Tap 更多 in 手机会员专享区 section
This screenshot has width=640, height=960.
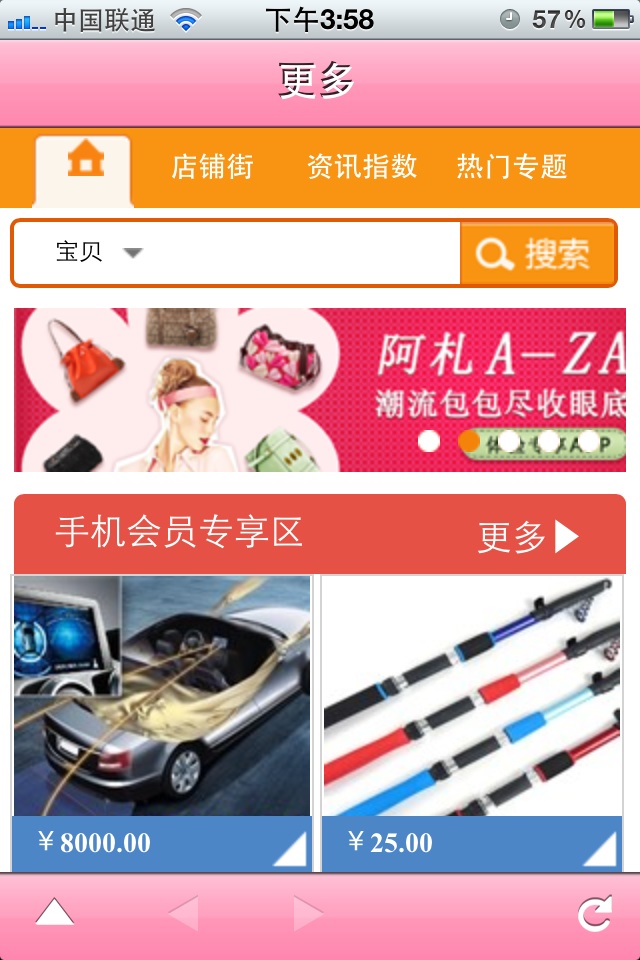click(x=528, y=537)
